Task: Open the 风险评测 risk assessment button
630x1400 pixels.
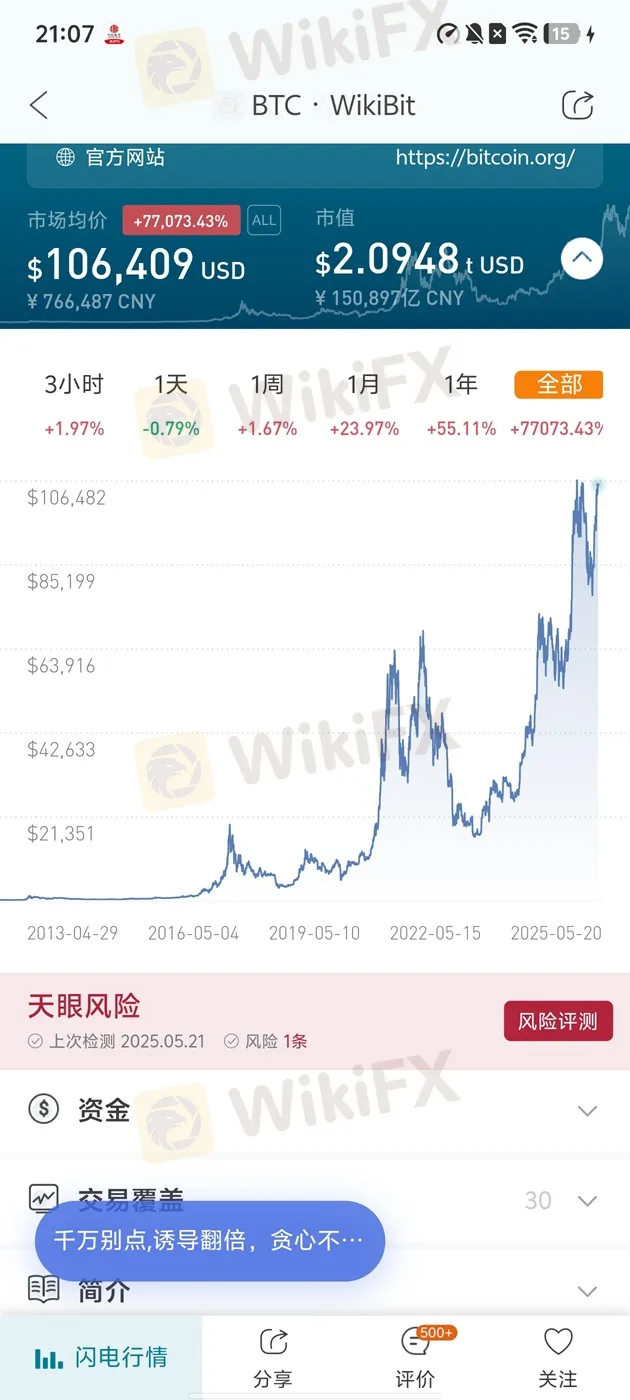Action: (558, 1021)
